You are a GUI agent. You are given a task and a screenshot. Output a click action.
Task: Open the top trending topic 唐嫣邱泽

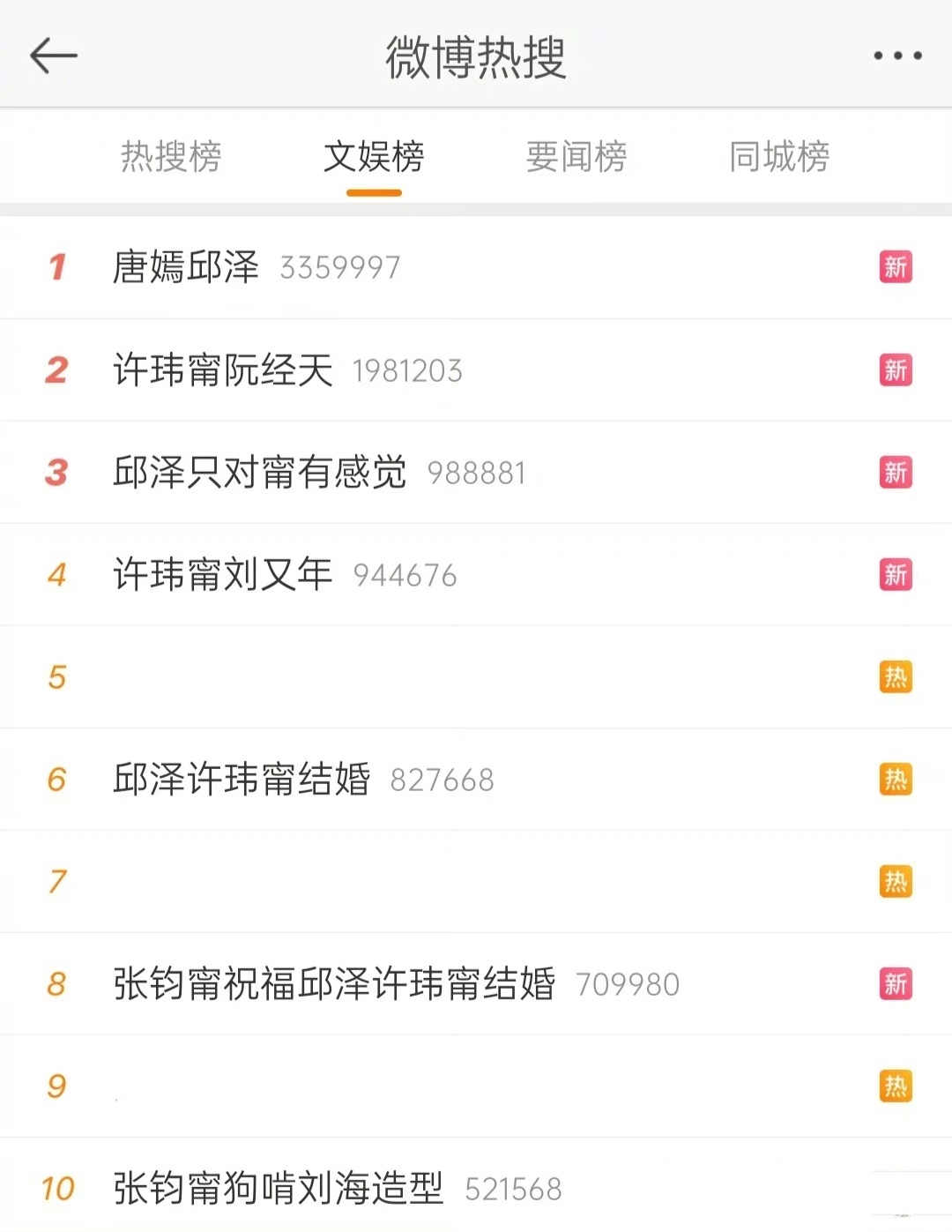point(186,267)
